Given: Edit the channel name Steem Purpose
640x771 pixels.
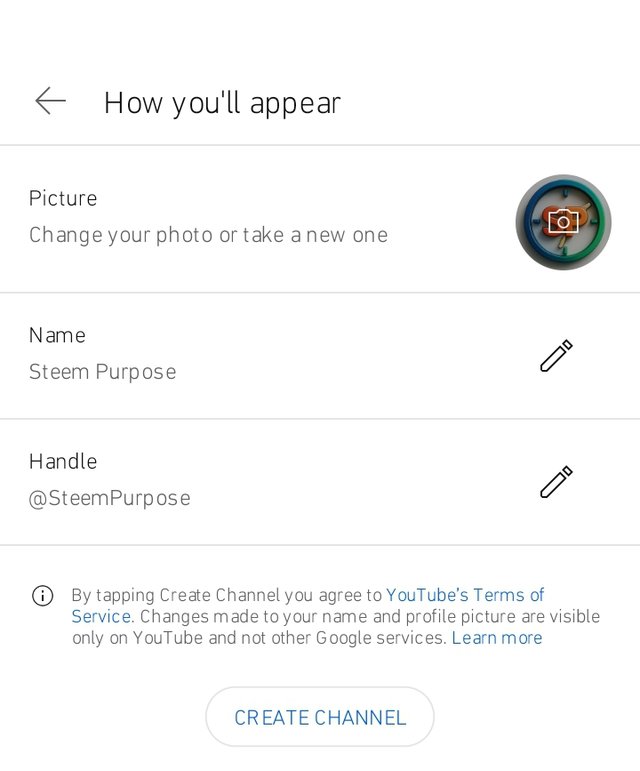Looking at the screenshot, I should (556, 356).
